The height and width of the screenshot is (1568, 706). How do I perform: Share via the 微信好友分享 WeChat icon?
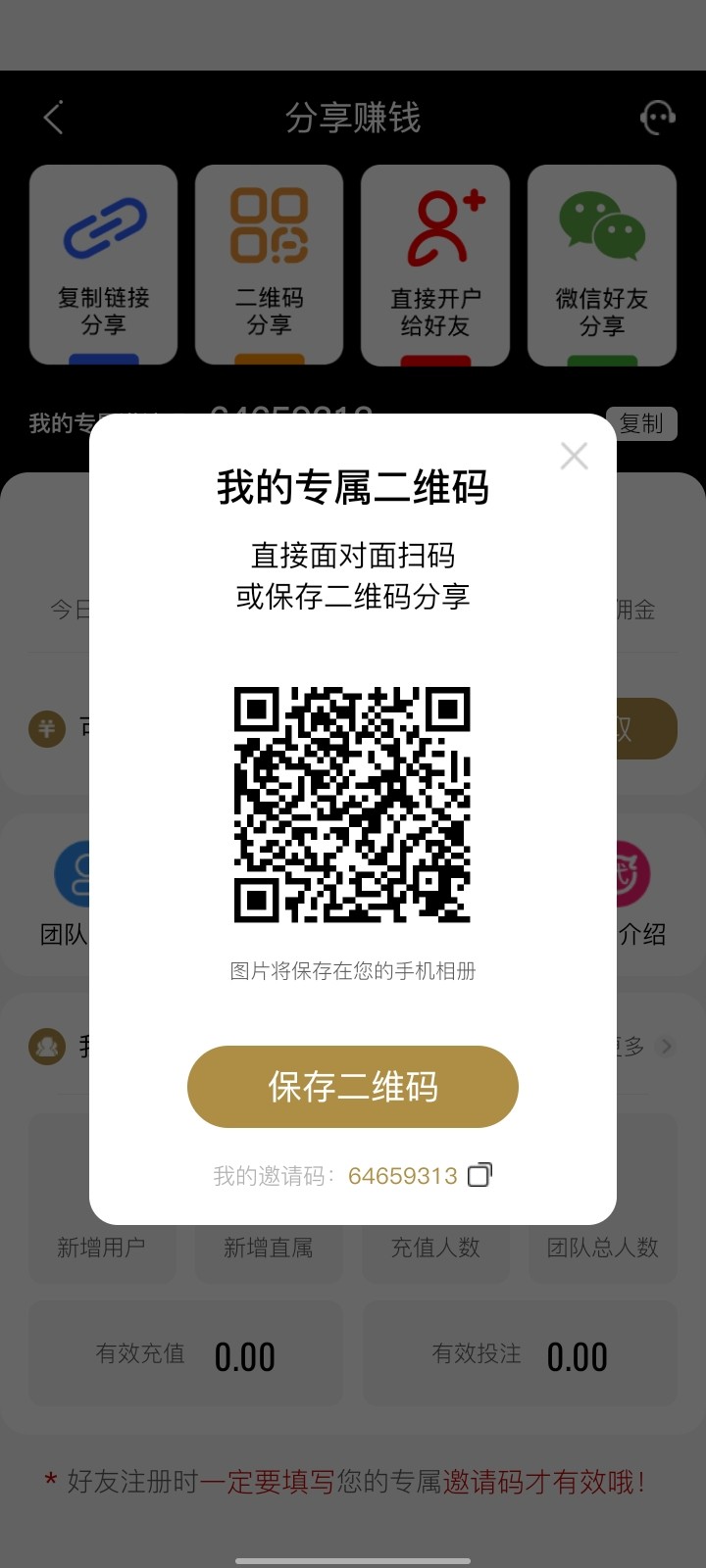tap(601, 227)
